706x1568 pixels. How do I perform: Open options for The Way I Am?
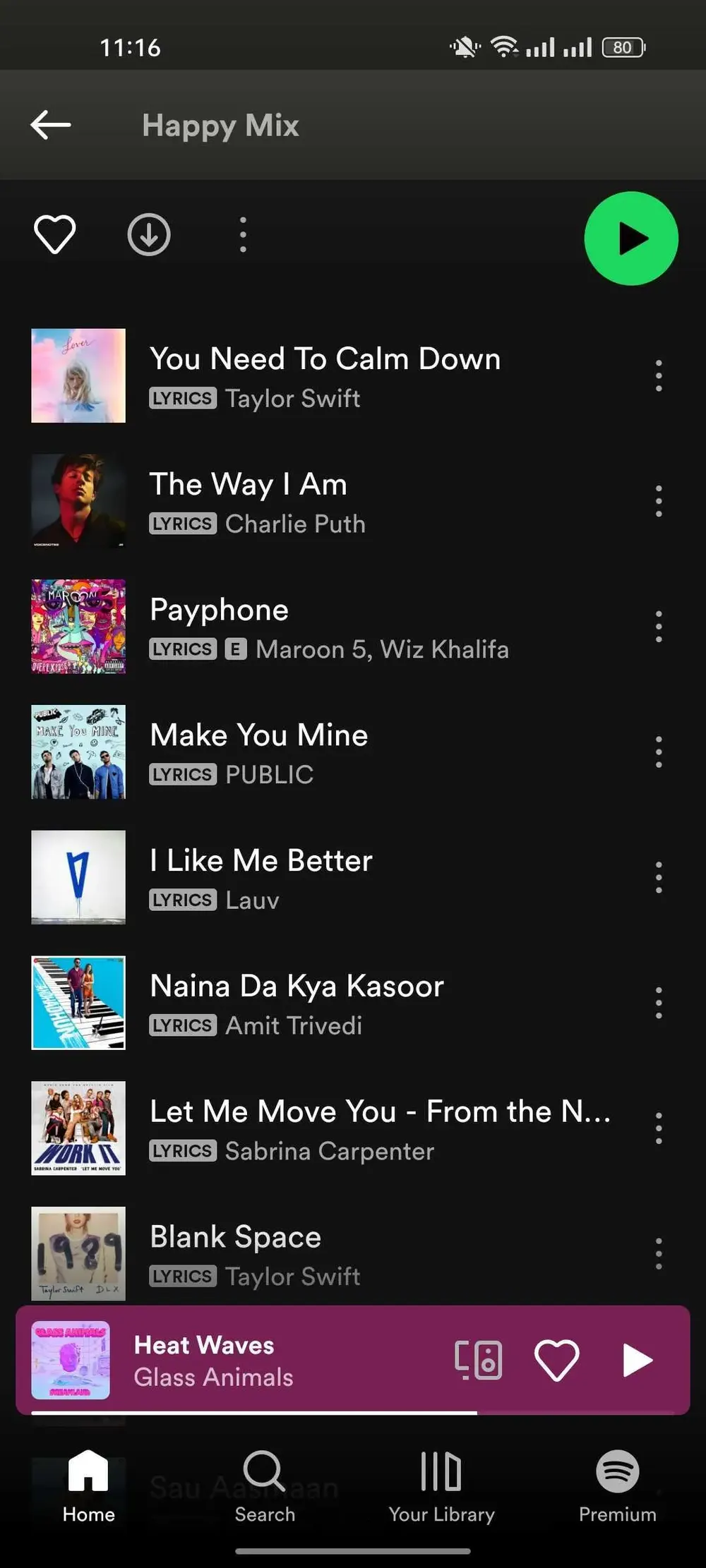point(659,501)
